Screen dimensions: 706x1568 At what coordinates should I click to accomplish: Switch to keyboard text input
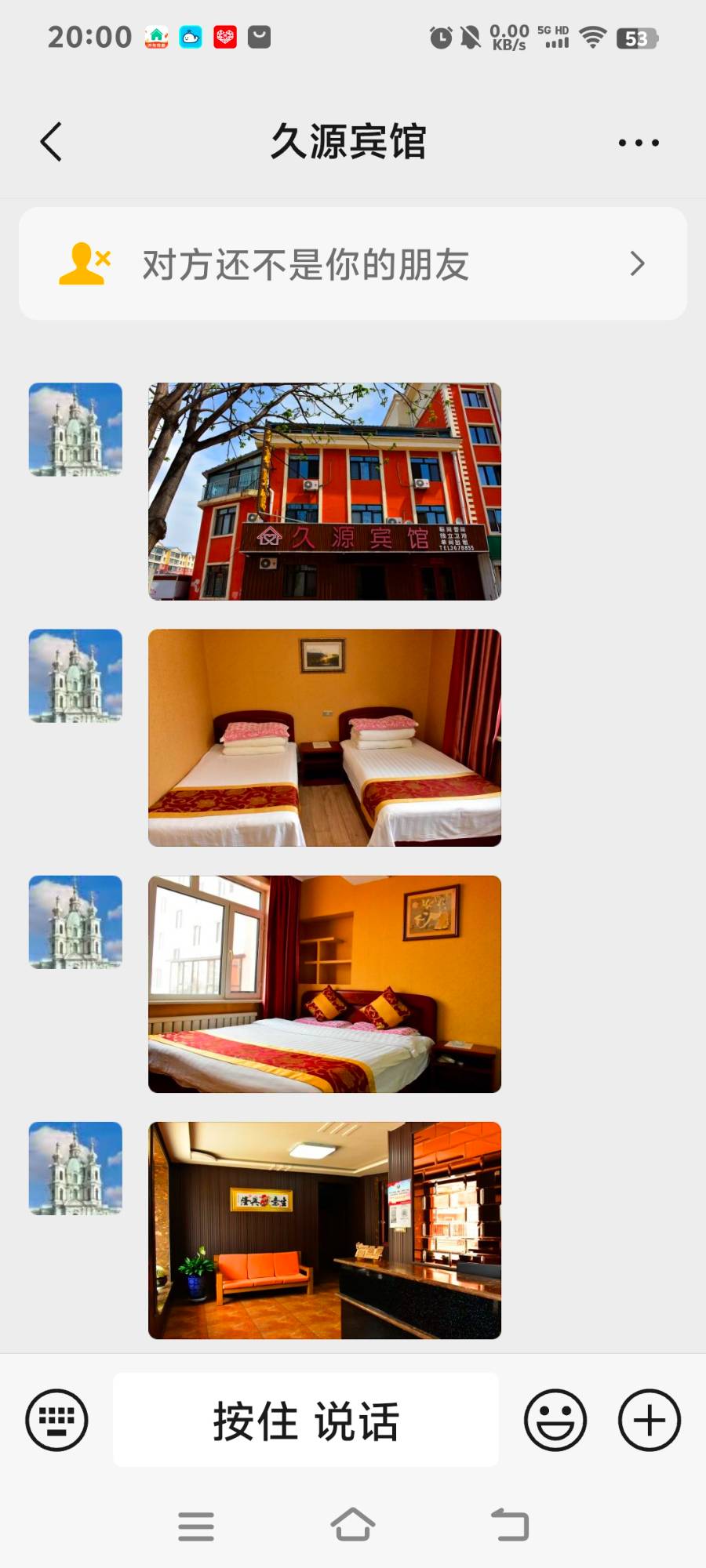[x=56, y=1420]
